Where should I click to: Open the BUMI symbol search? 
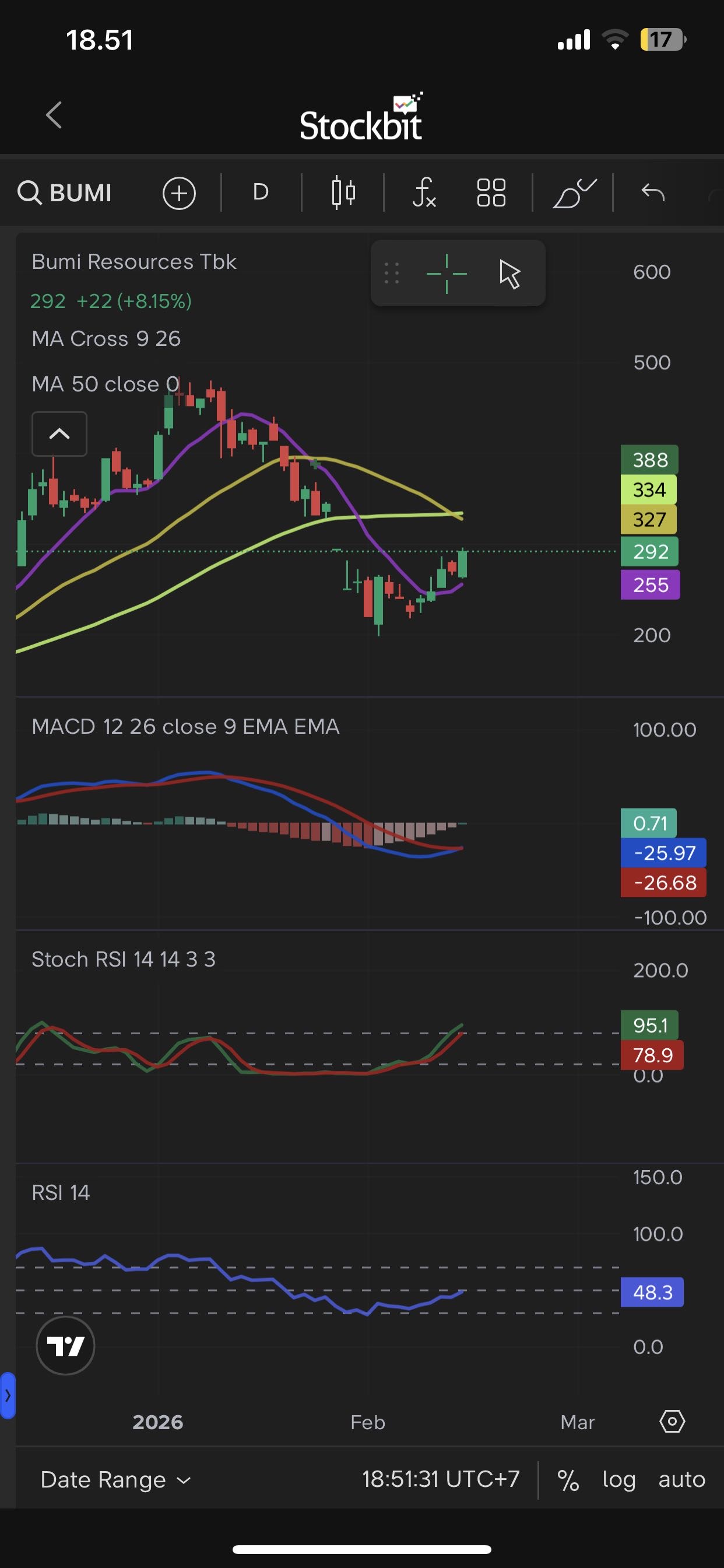[65, 193]
